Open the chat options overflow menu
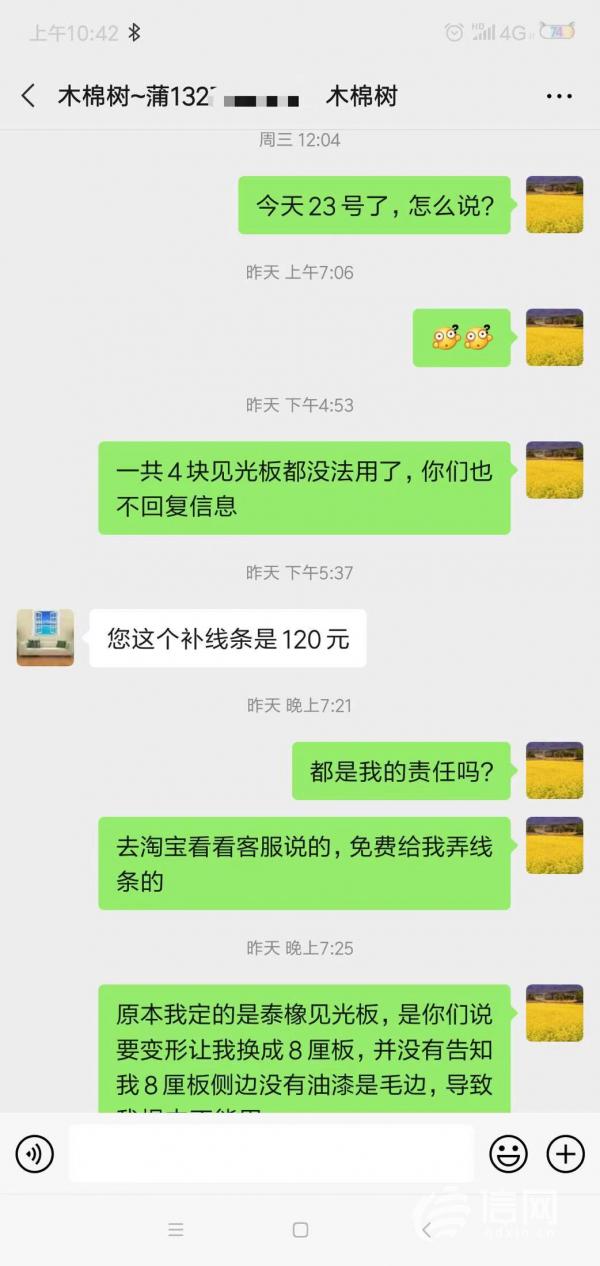Screen dimensions: 600x1266 (559, 96)
